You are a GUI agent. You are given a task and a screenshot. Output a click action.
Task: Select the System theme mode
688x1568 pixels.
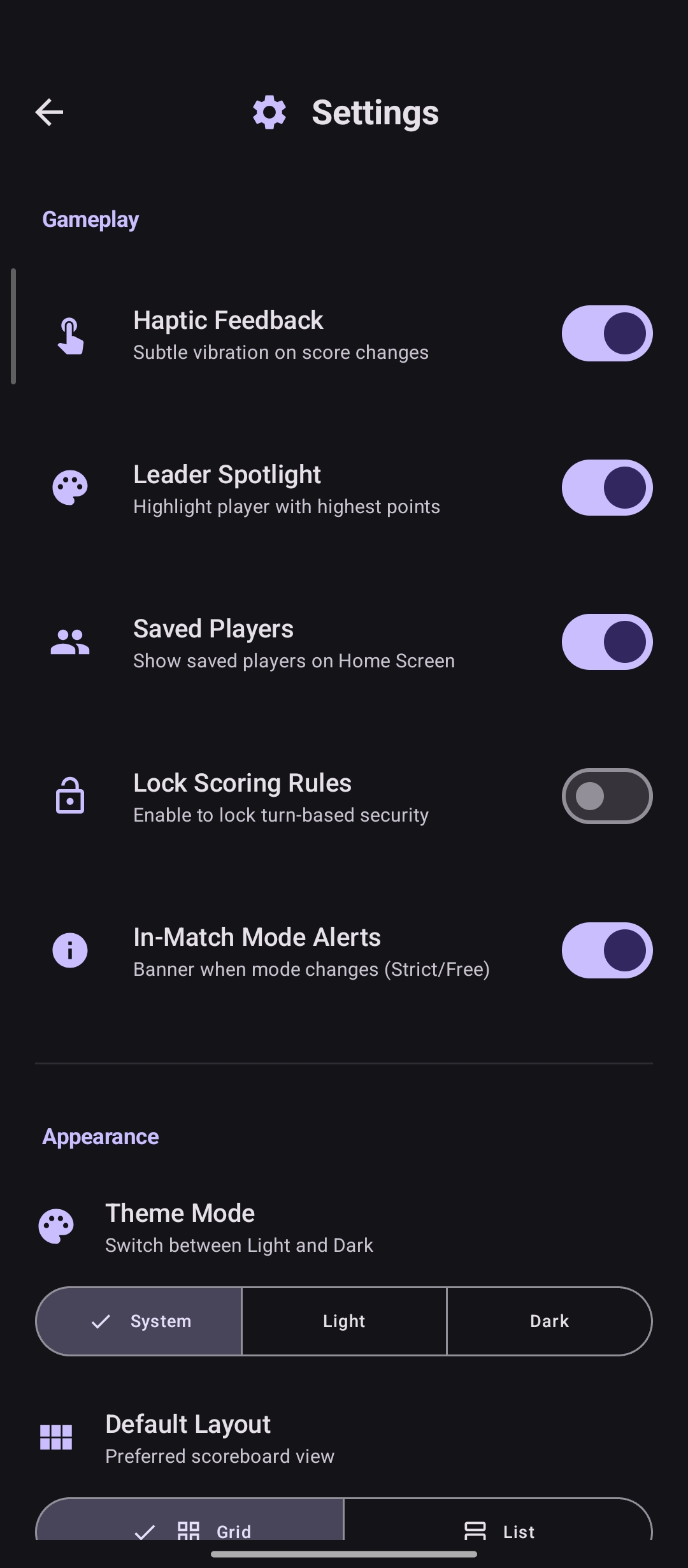coord(139,1321)
